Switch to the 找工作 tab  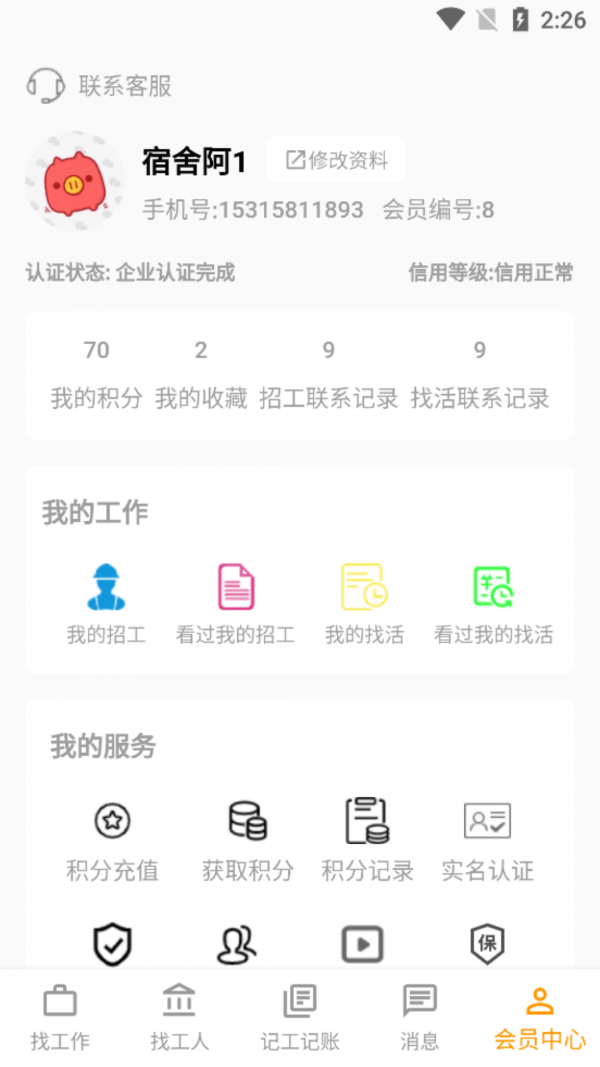pyautogui.click(x=60, y=1018)
